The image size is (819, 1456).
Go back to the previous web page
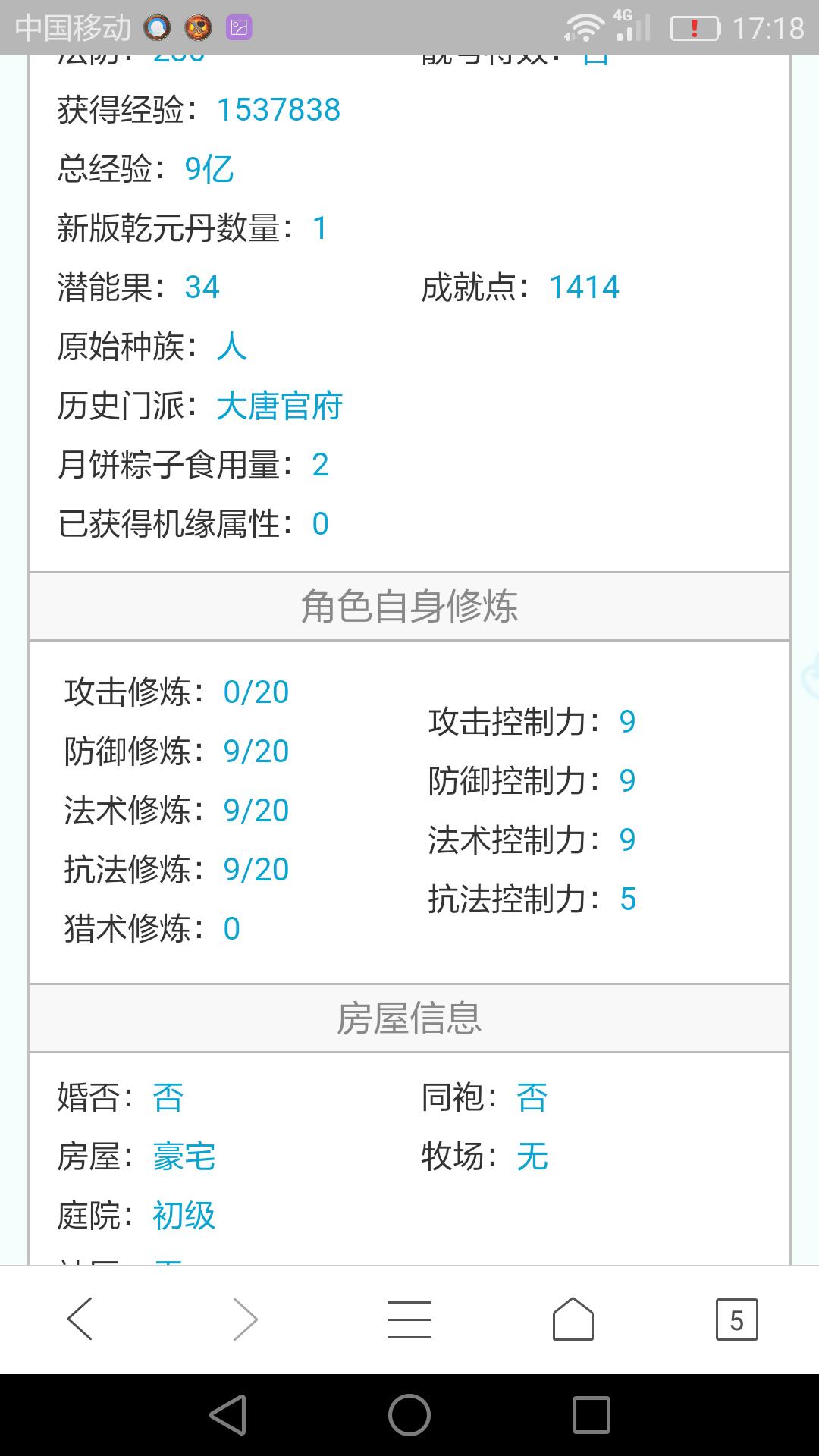point(80,1319)
